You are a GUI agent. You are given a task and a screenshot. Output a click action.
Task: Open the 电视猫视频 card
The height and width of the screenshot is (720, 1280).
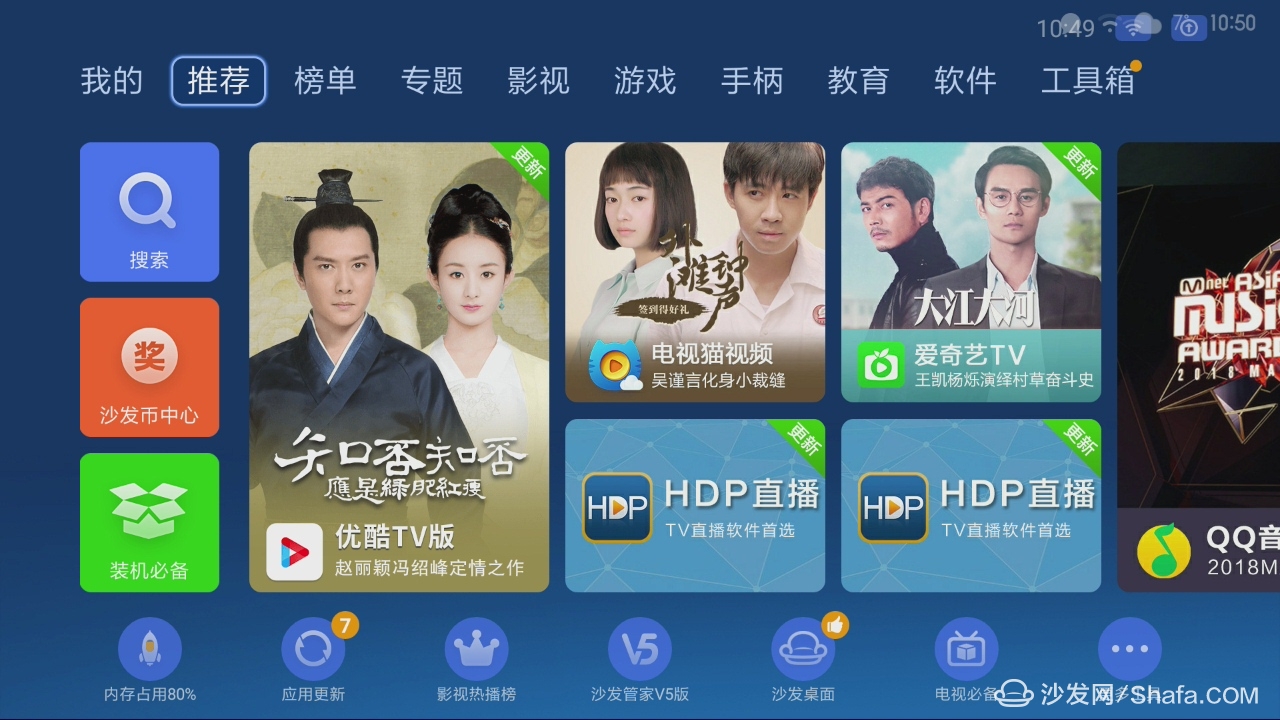(694, 272)
